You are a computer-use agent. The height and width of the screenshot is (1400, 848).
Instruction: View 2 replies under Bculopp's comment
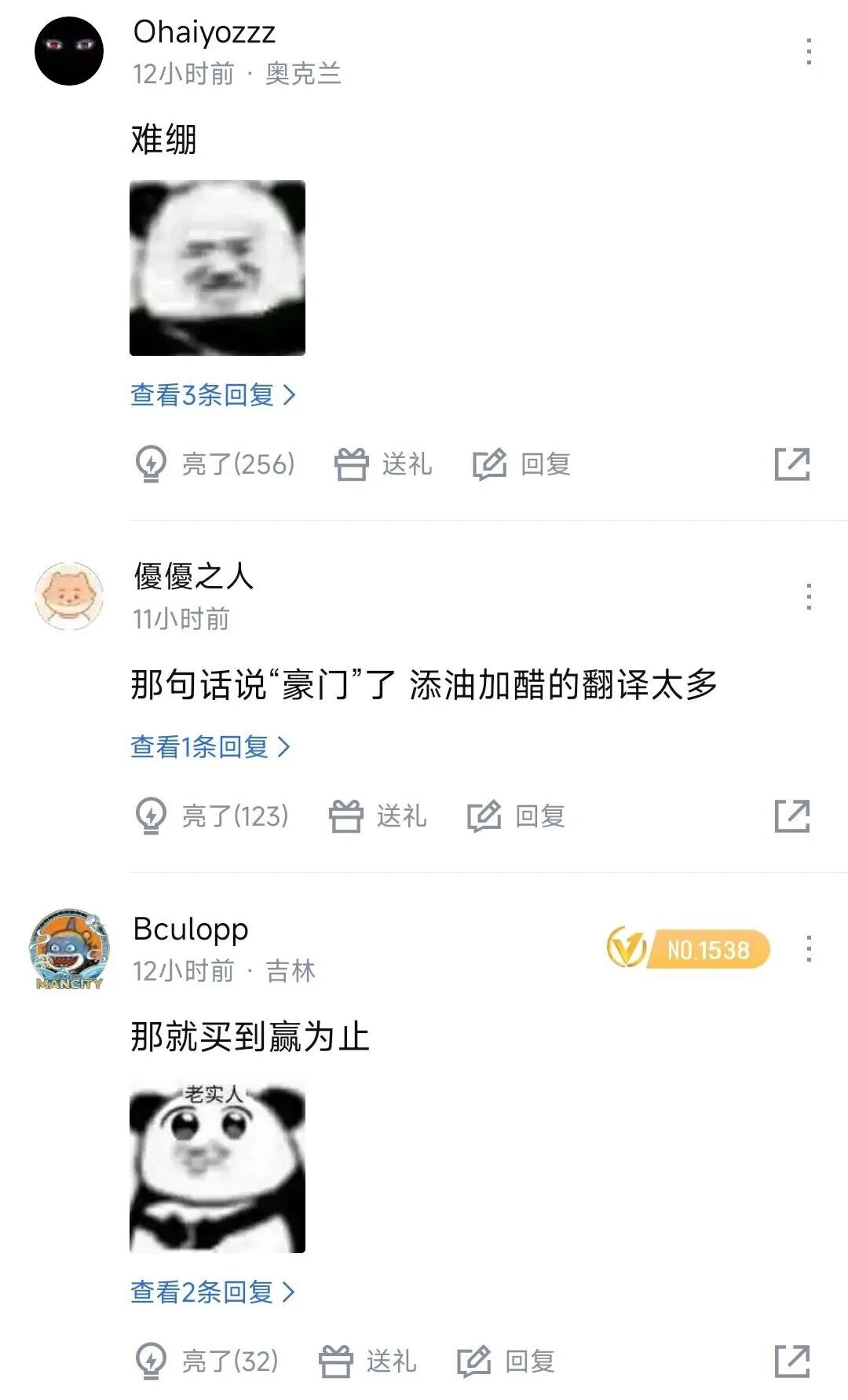tap(213, 1292)
